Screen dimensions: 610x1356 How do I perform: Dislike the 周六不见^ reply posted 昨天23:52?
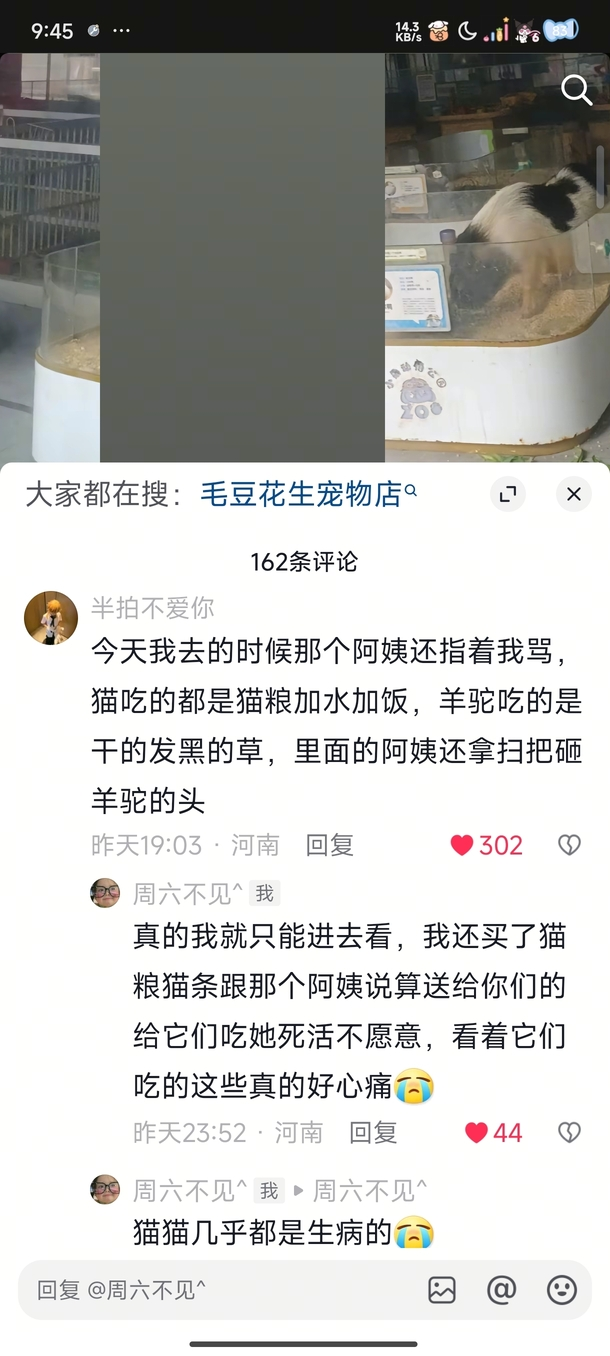click(x=569, y=1132)
